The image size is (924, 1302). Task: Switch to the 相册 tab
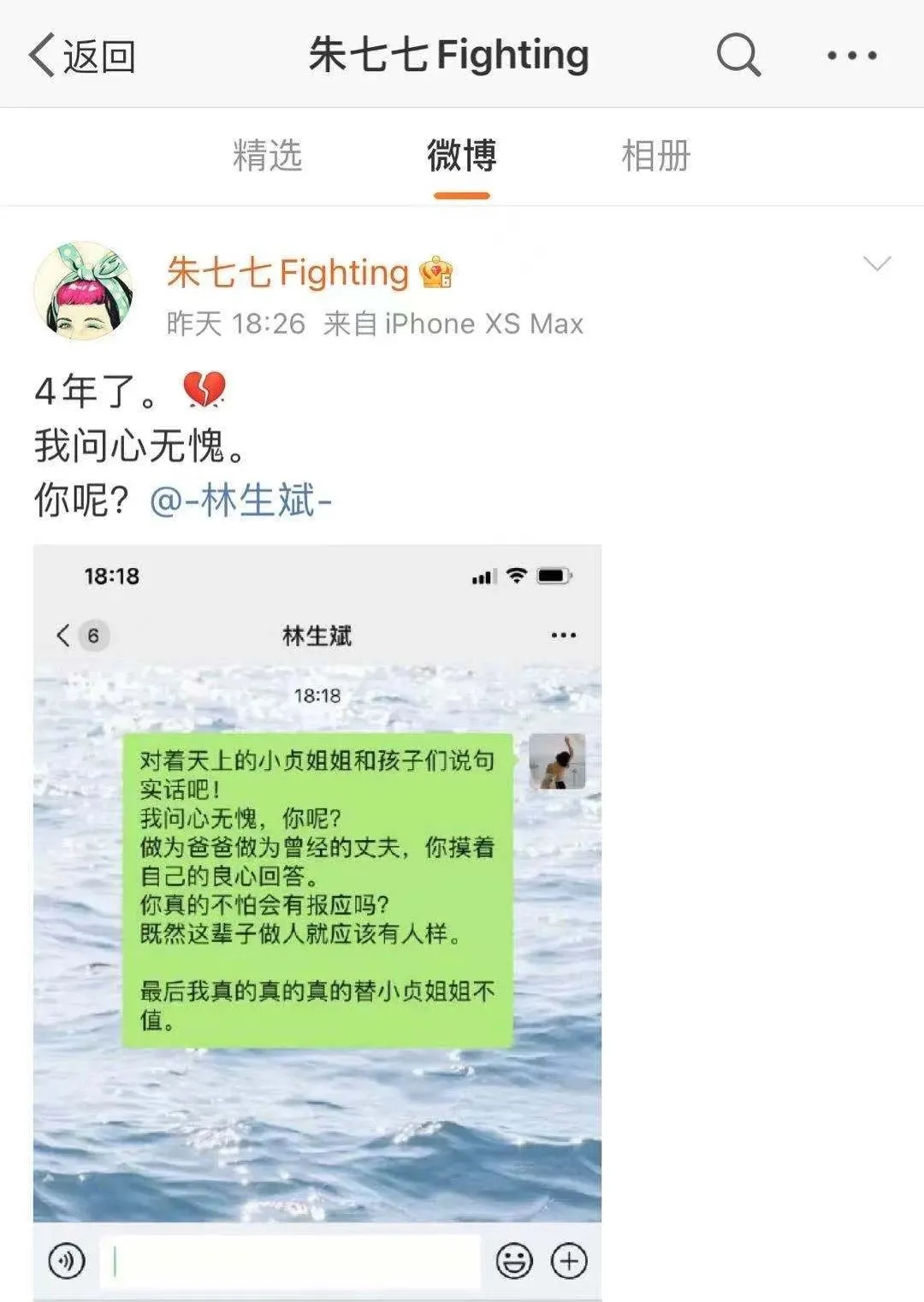pos(654,156)
